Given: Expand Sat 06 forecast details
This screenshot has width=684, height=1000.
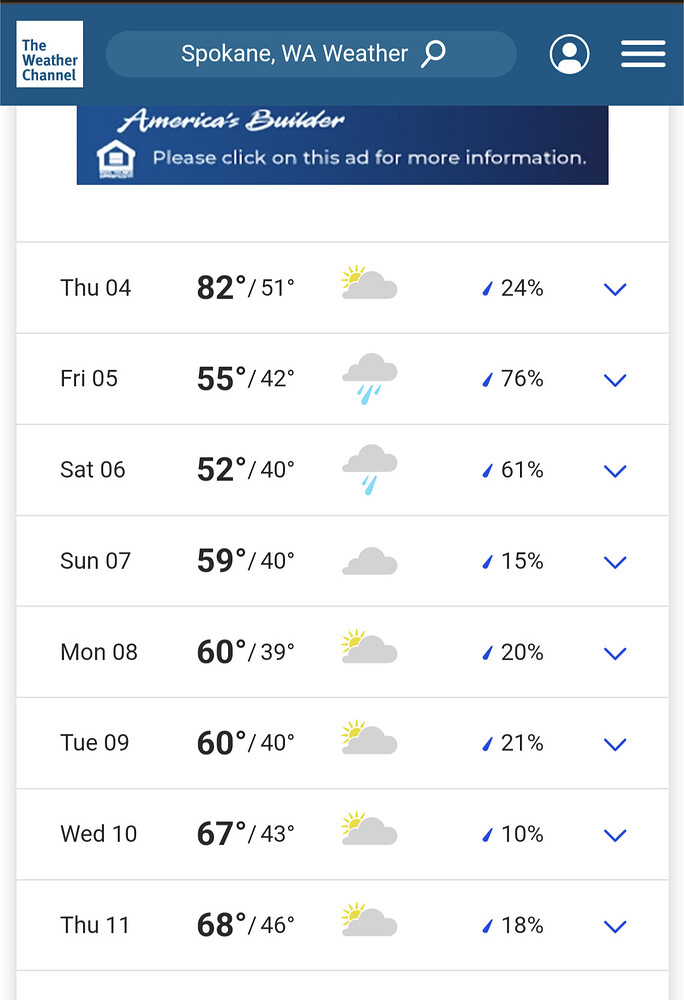Looking at the screenshot, I should pos(615,471).
